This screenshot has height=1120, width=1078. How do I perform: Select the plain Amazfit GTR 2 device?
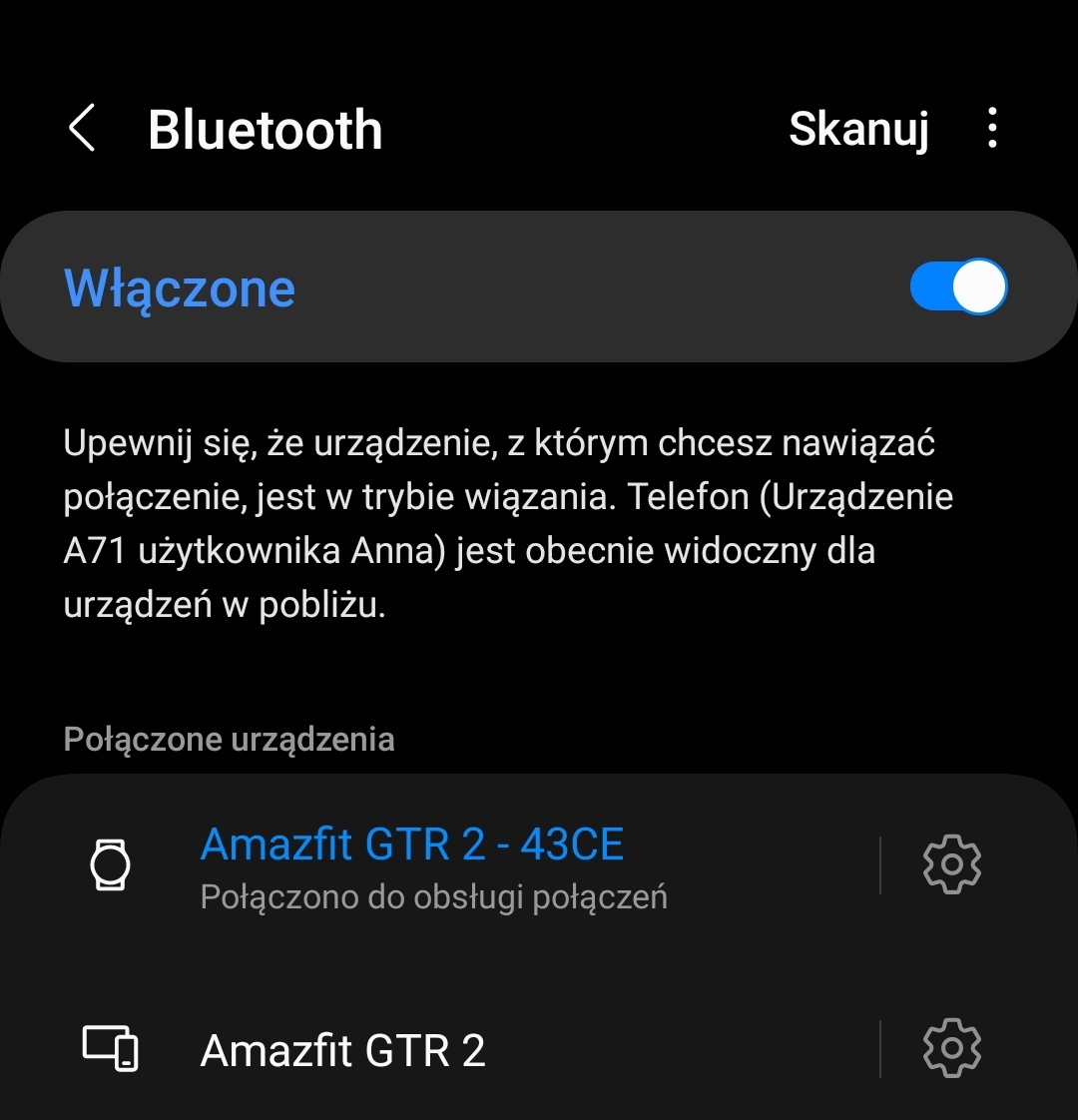(x=343, y=1050)
